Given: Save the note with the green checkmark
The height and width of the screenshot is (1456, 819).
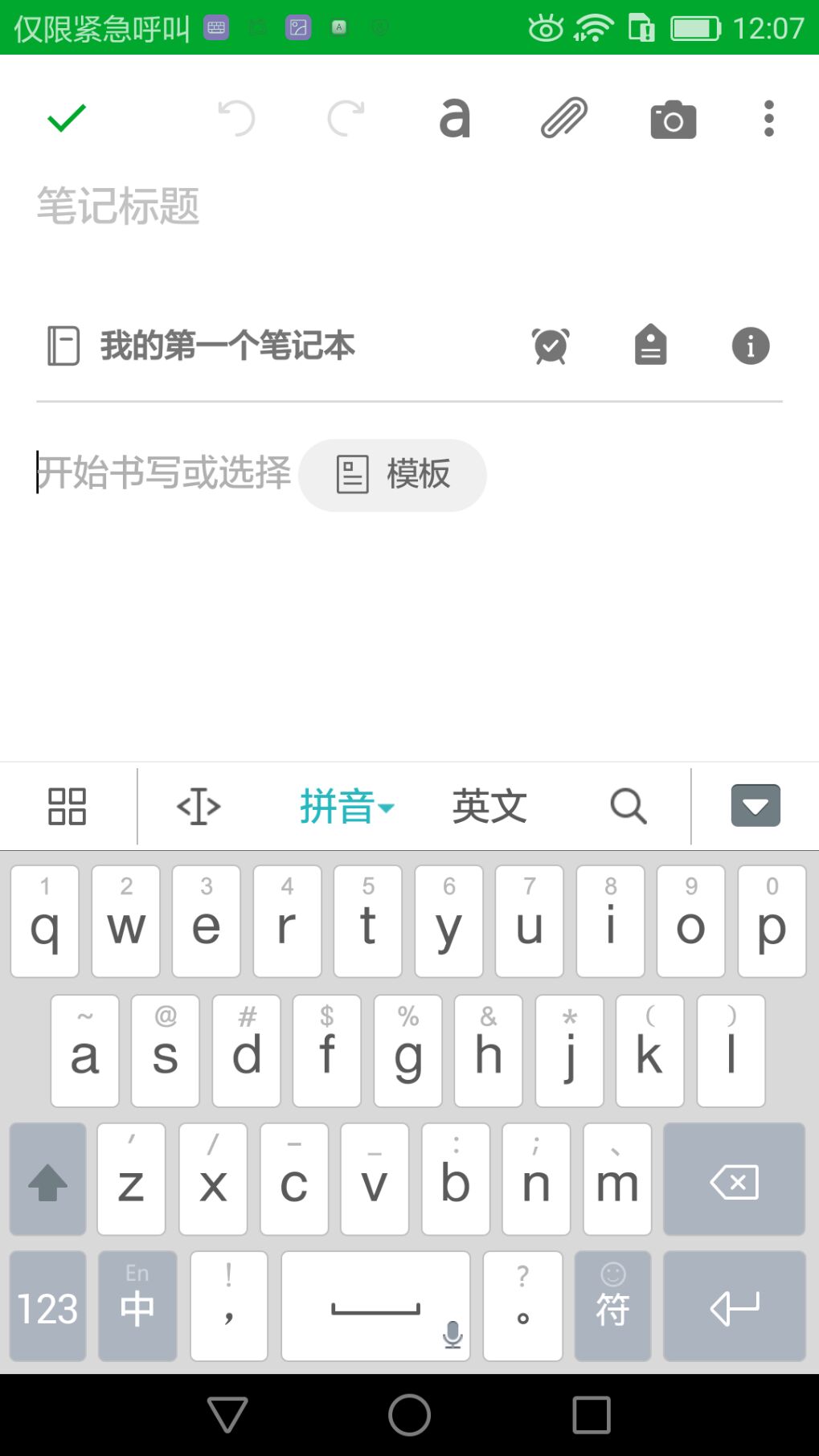Looking at the screenshot, I should 66,118.
